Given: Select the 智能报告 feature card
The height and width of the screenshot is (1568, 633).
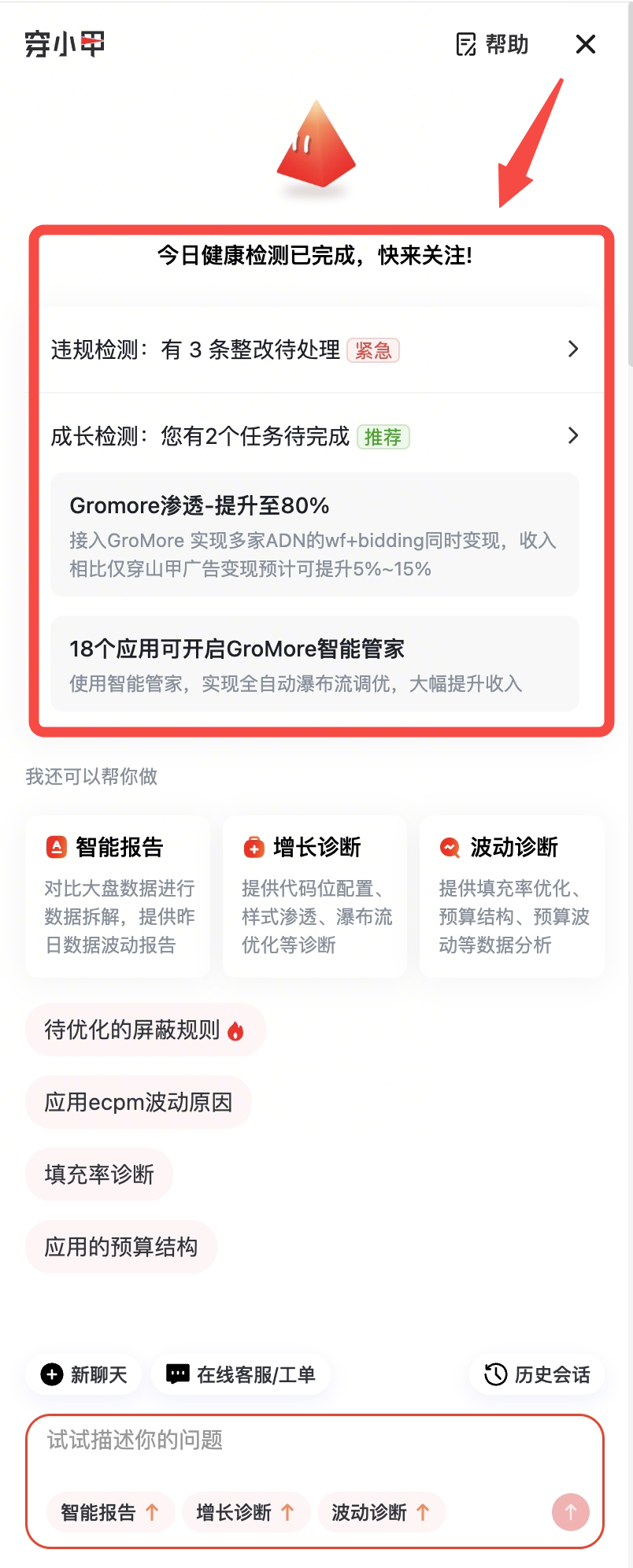Looking at the screenshot, I should click(x=118, y=896).
